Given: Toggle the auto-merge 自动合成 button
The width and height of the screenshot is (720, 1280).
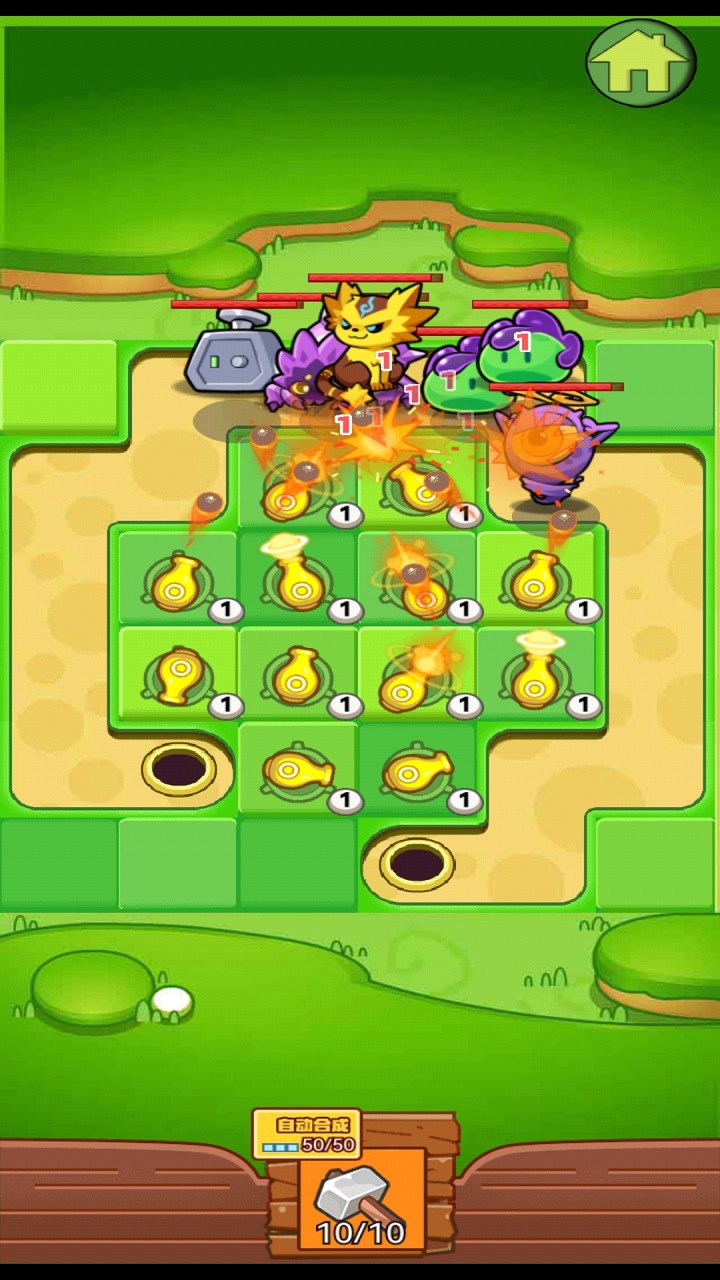Looking at the screenshot, I should point(307,1134).
